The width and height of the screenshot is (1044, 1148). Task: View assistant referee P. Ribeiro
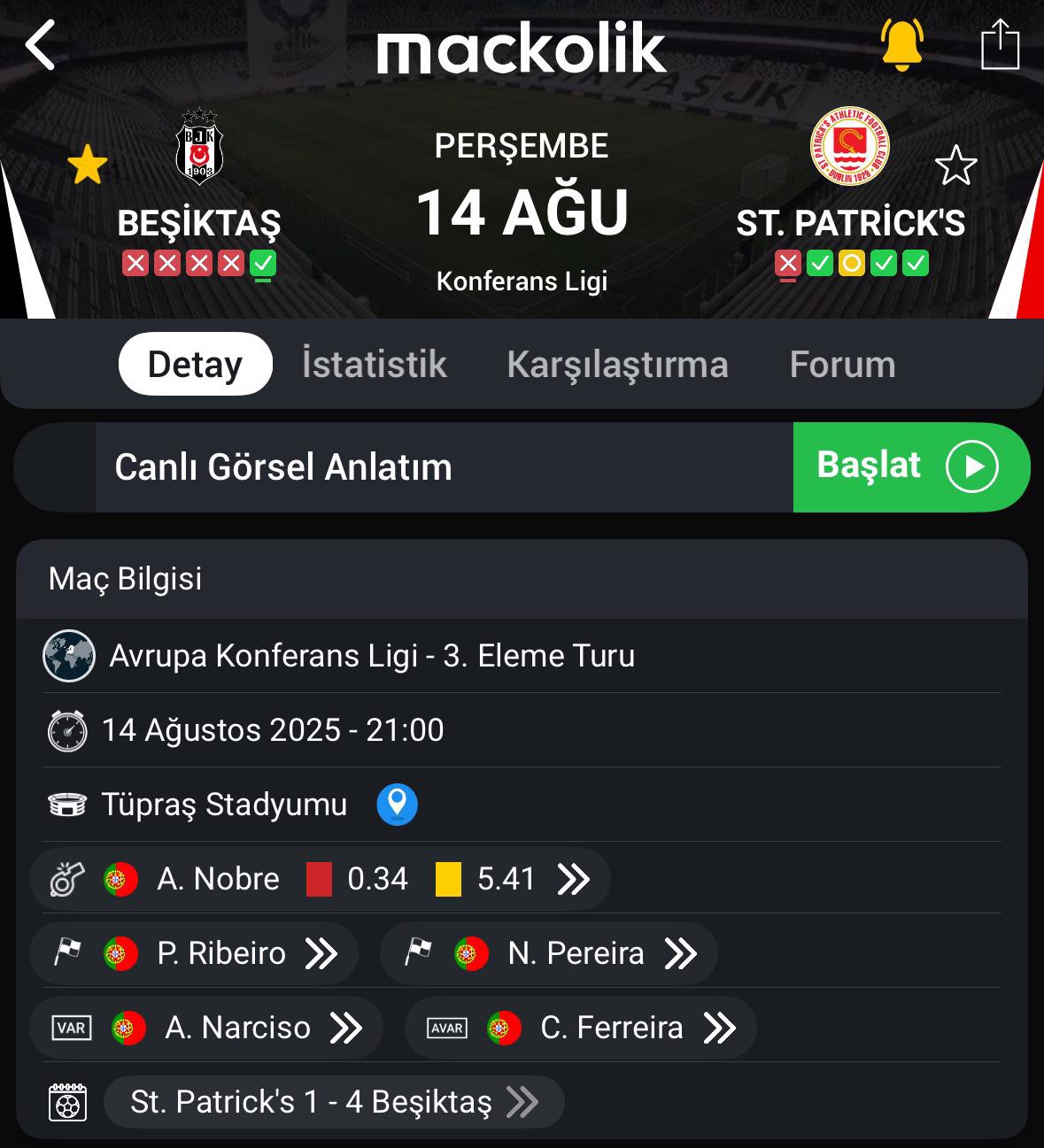tap(195, 953)
